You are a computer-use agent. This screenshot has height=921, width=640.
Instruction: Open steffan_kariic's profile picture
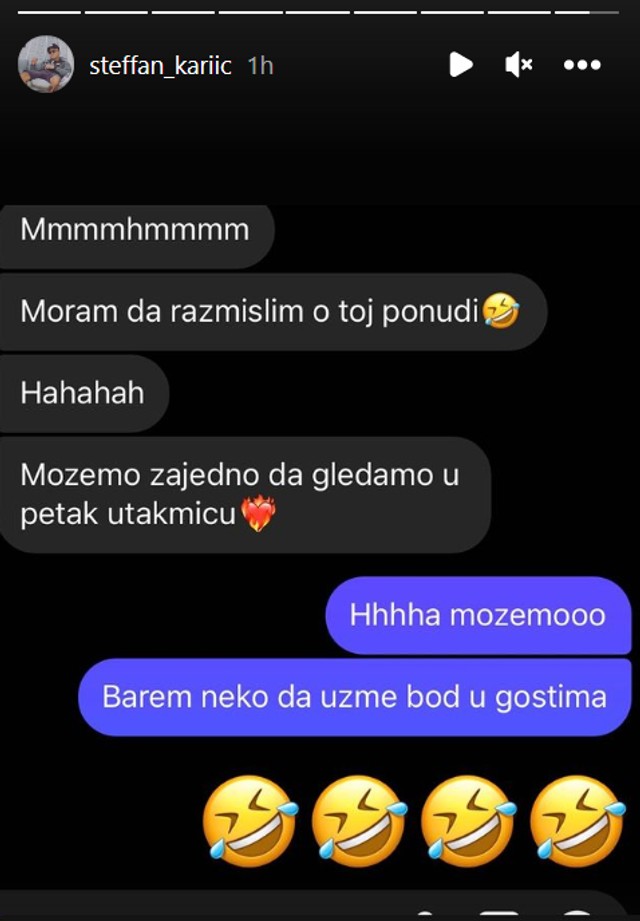coord(46,65)
